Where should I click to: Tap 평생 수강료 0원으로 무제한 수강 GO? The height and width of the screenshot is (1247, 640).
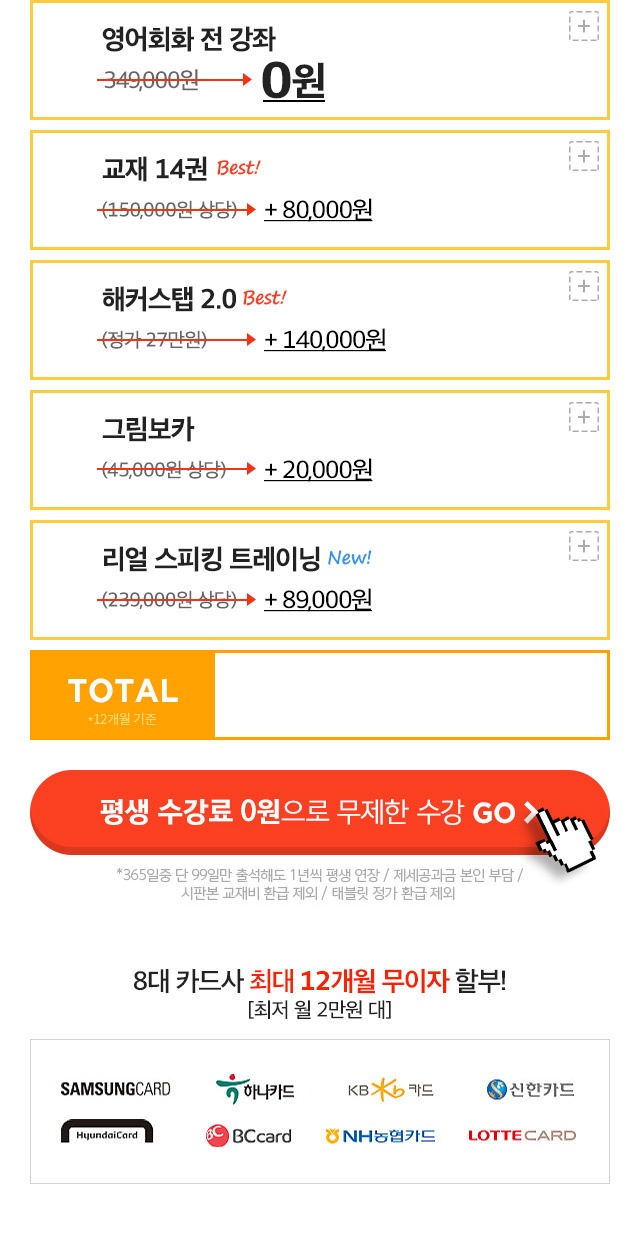[x=320, y=812]
